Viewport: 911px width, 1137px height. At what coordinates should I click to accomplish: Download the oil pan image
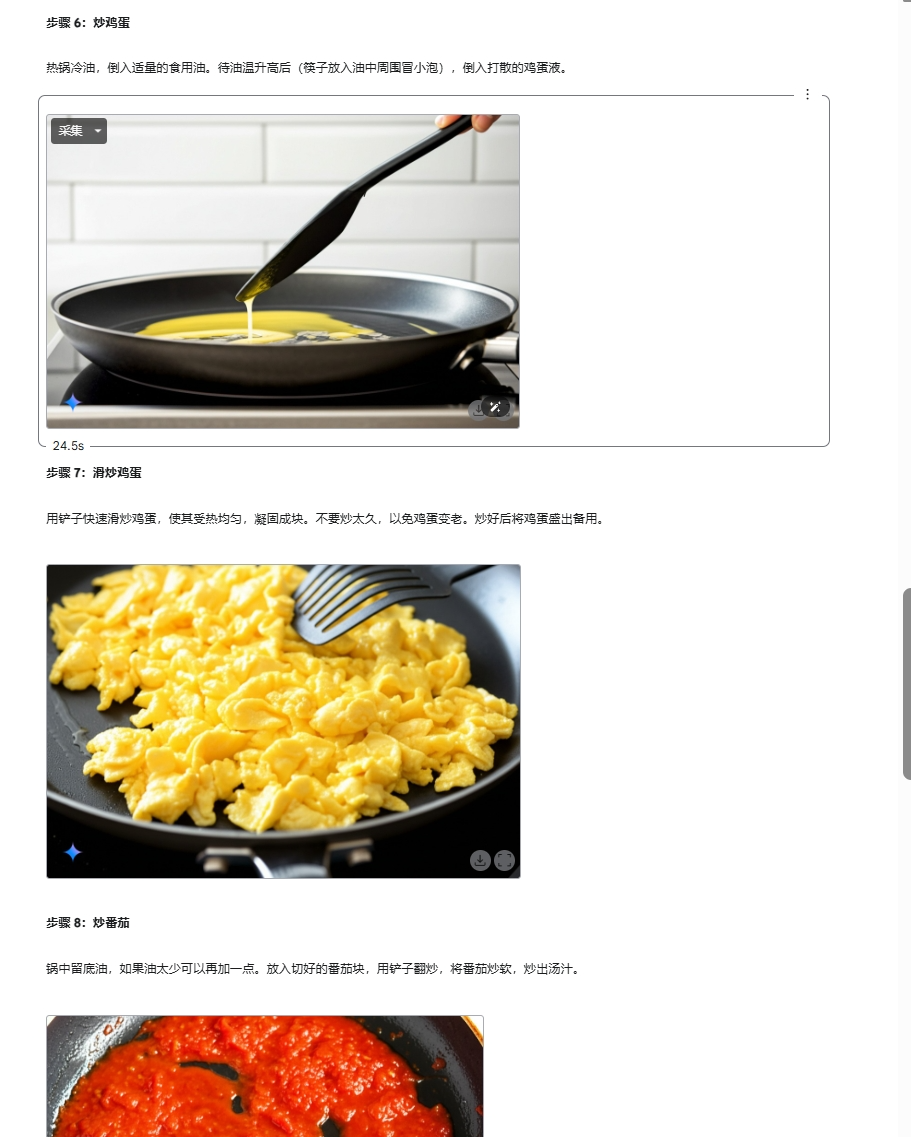coord(477,409)
